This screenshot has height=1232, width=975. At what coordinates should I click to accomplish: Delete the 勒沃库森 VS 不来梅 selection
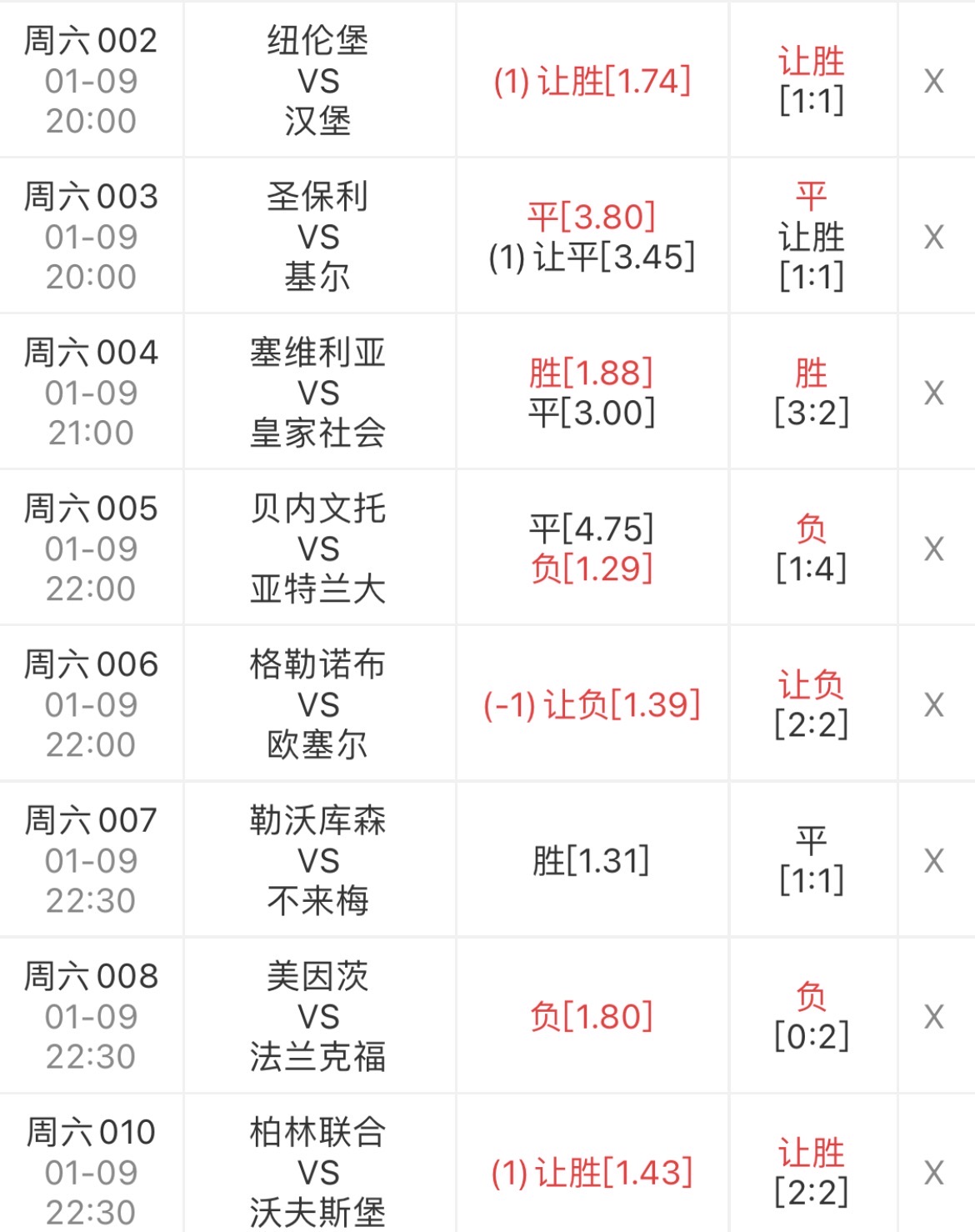pos(933,860)
